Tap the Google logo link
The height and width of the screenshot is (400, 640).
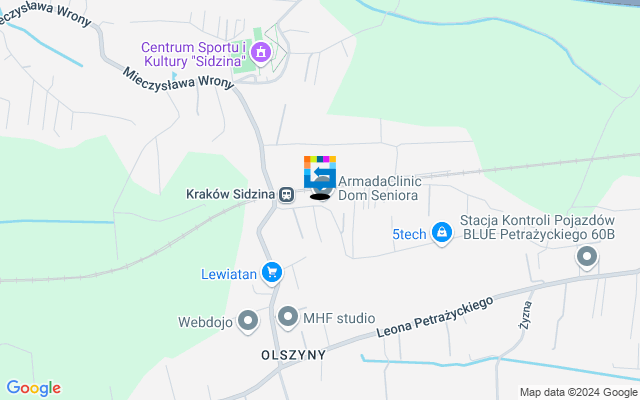[x=33, y=388]
